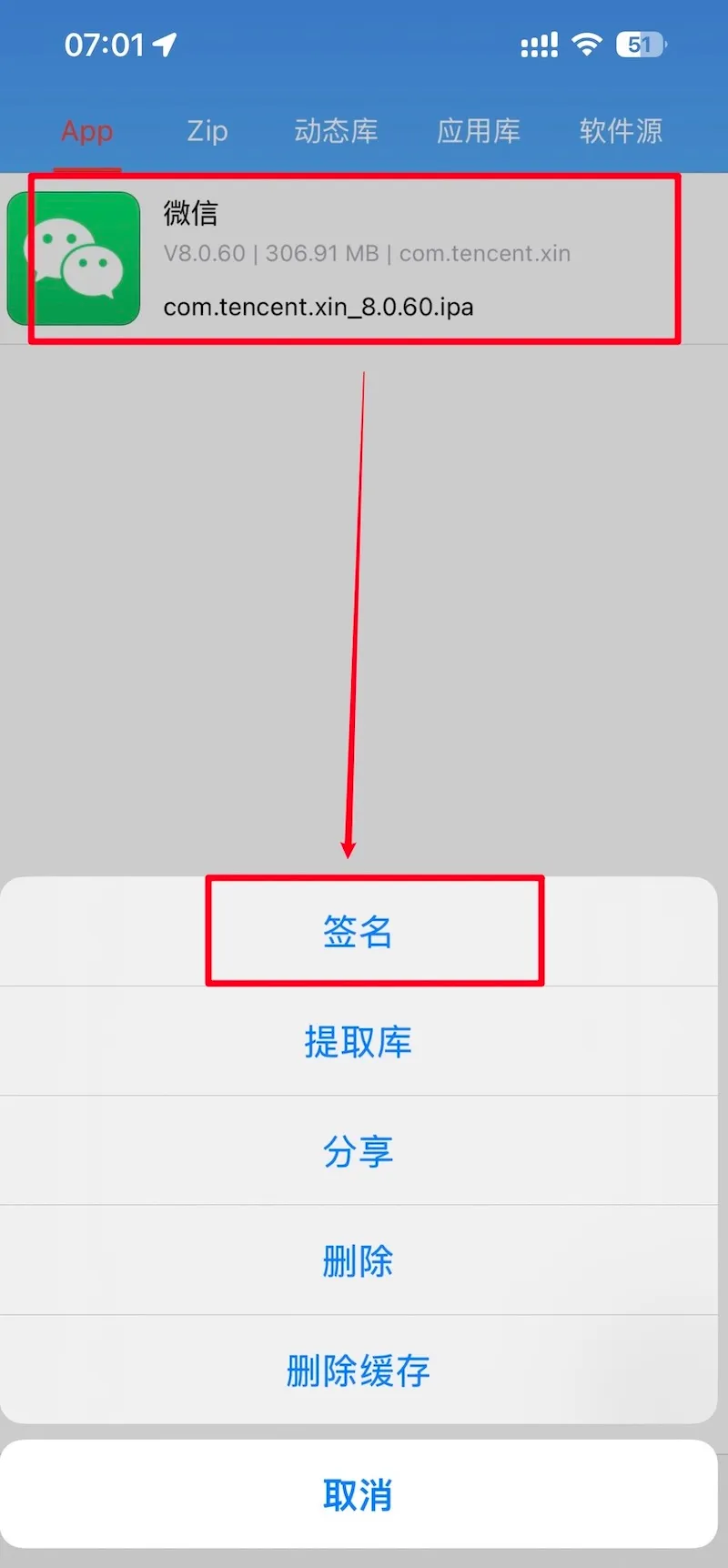Share the app via 分享
This screenshot has width=728, height=1568.
[x=358, y=1151]
